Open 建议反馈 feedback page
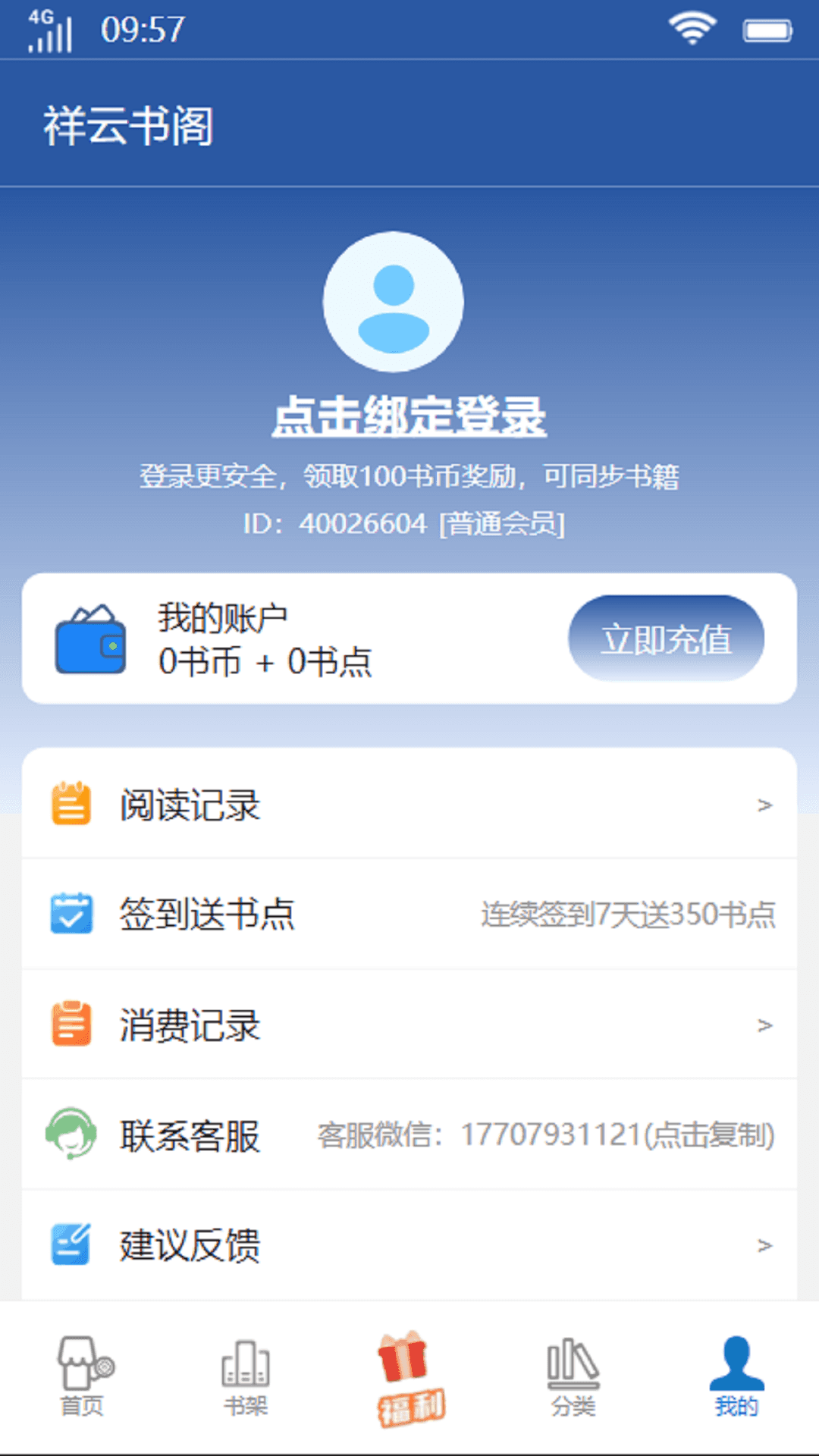 409,1245
